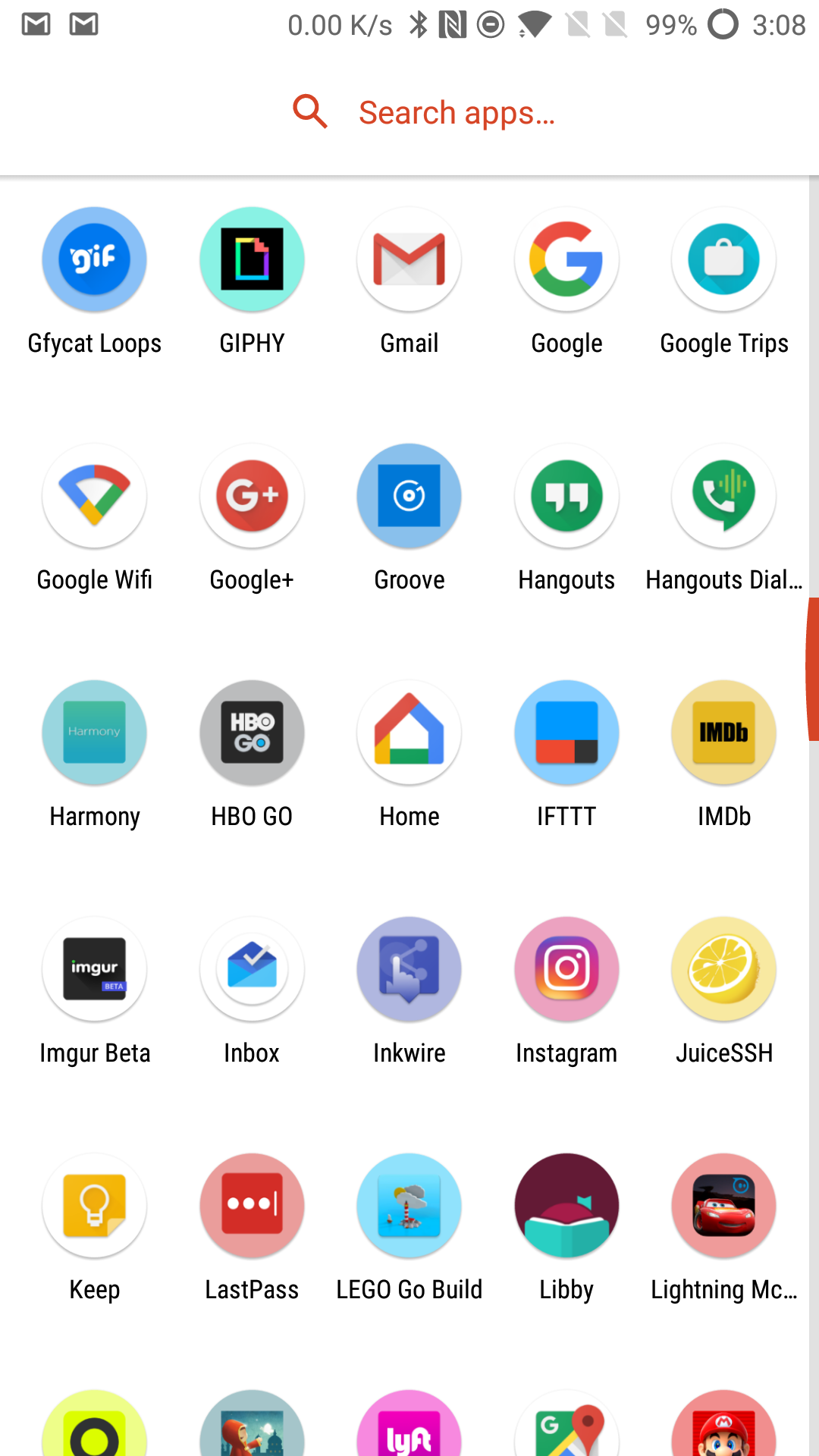Open the Google app
This screenshot has width=819, height=1456.
566,259
